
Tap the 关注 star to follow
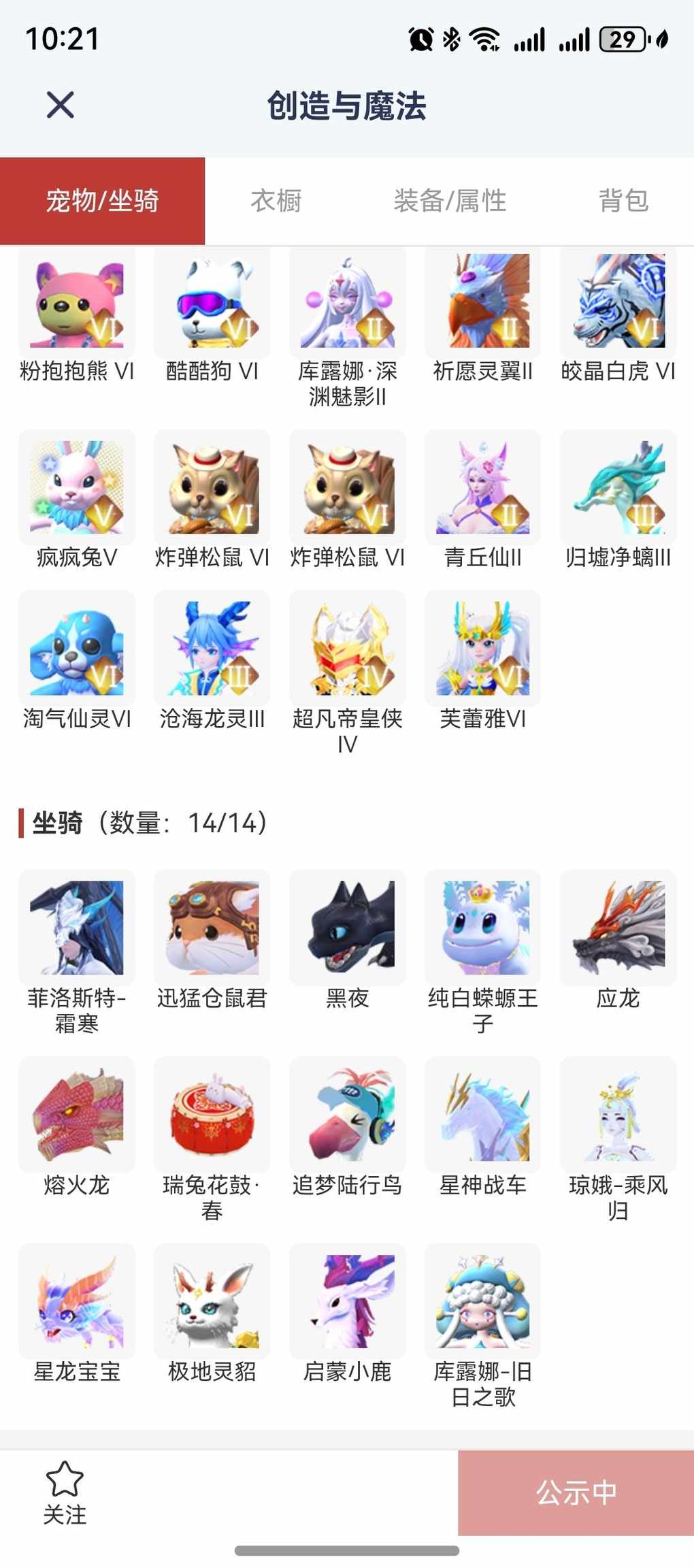tap(65, 1492)
